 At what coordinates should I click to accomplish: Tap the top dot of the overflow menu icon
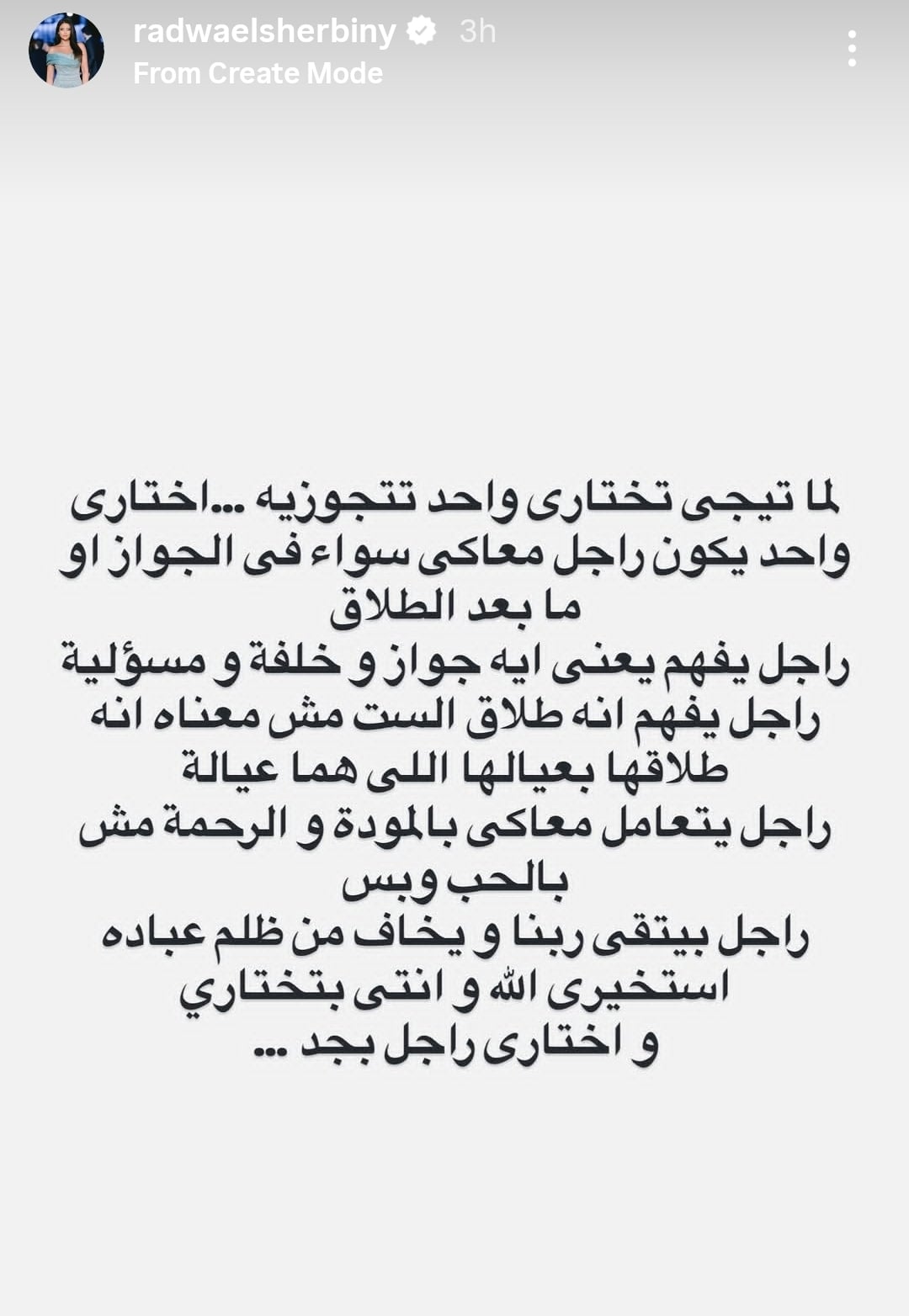[852, 32]
